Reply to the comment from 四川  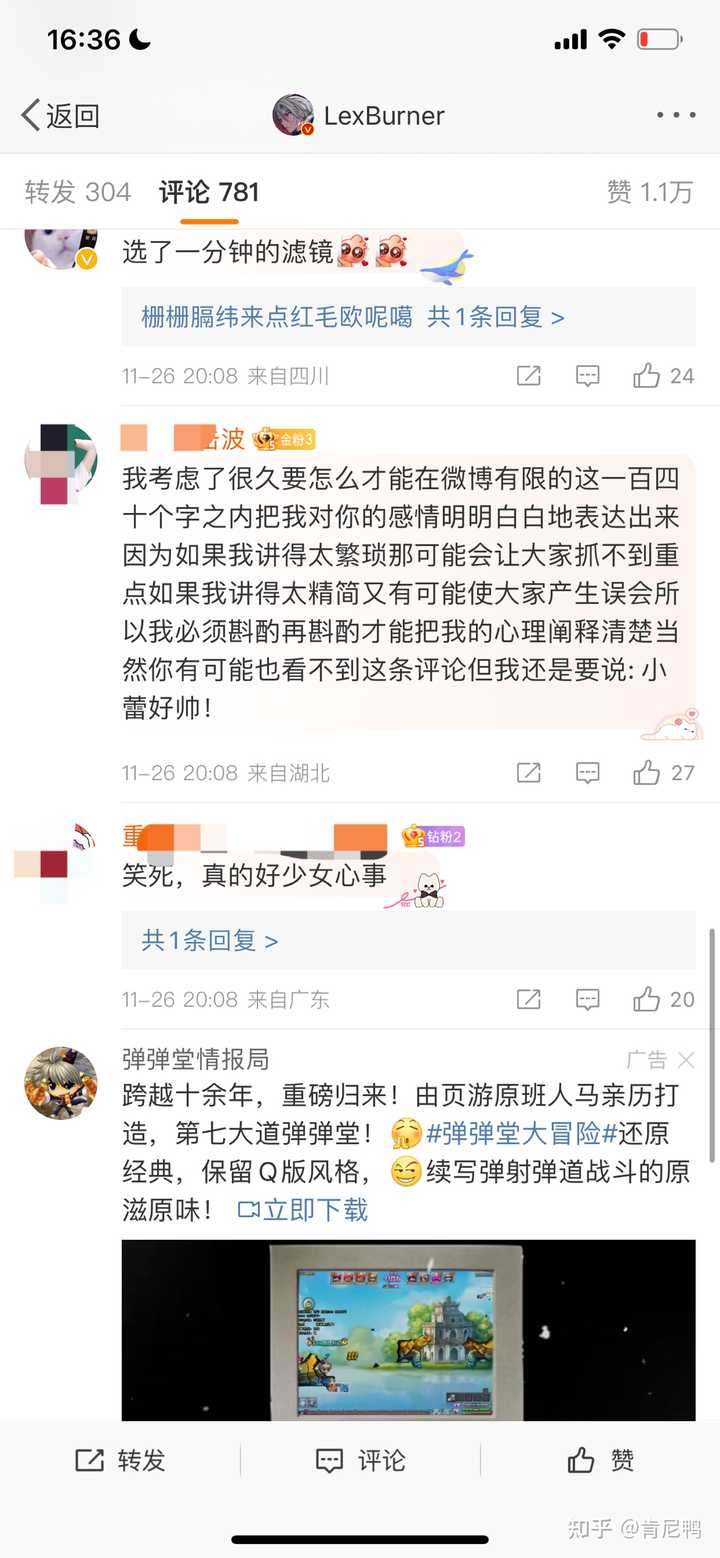click(587, 376)
